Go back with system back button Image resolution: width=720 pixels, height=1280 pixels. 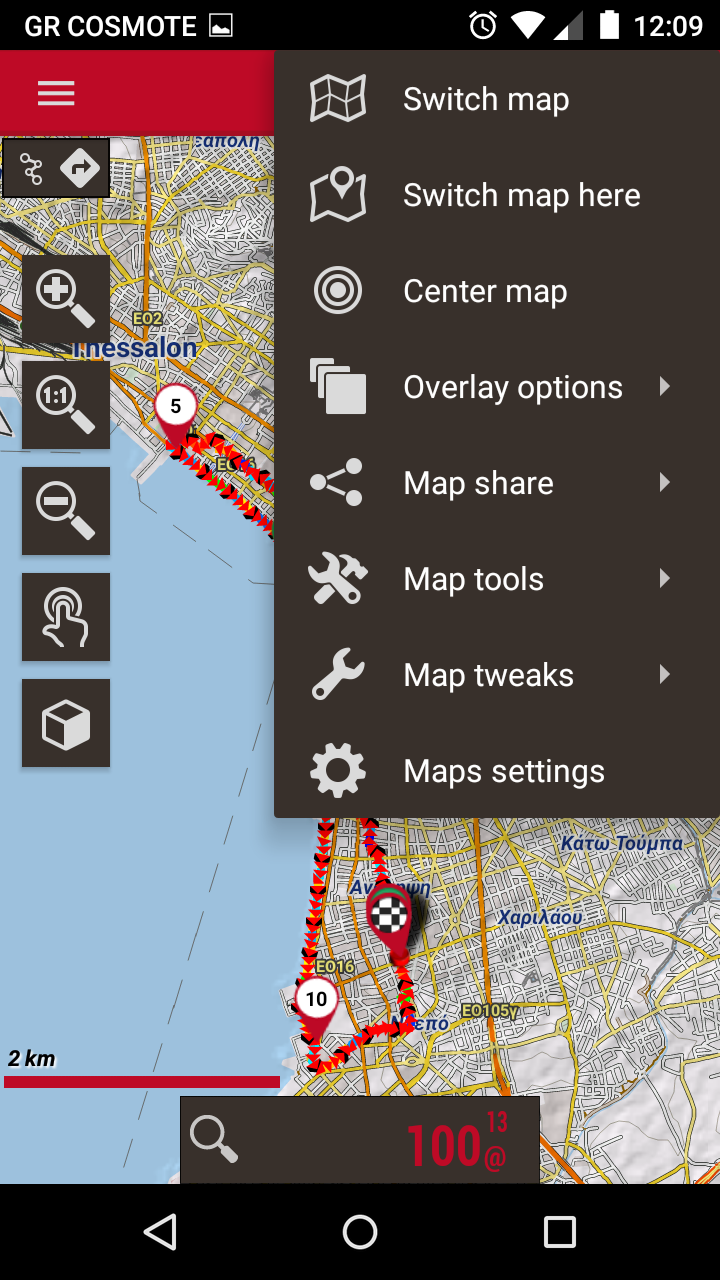pos(160,1232)
